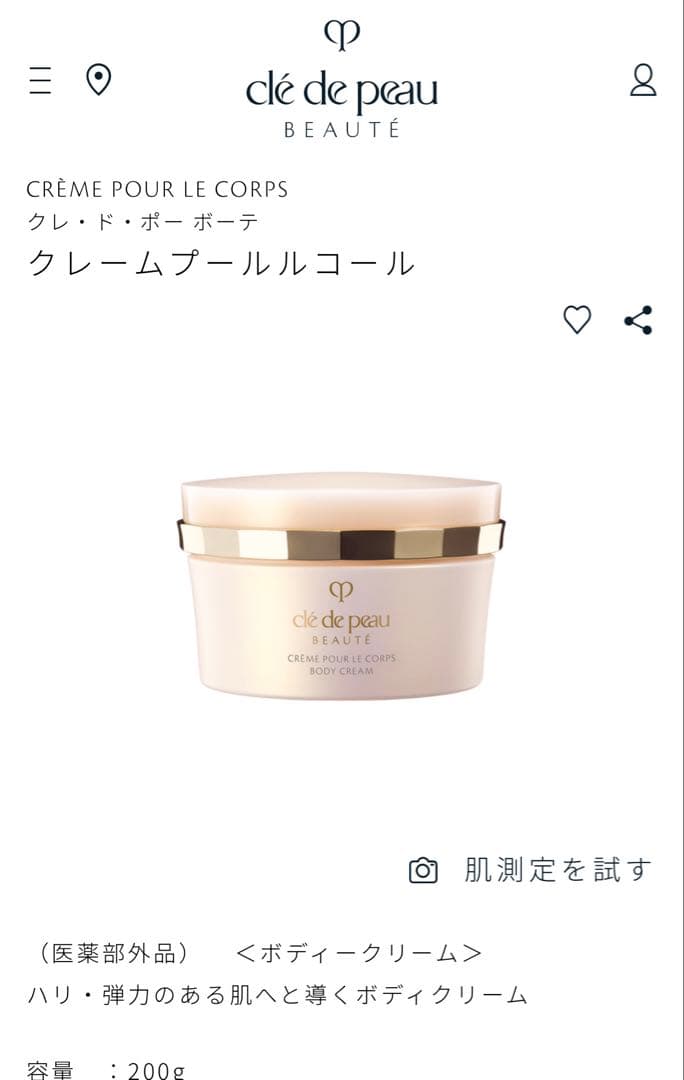This screenshot has height=1080, width=684.
Task: Open the body cream product image
Action: pos(341,586)
